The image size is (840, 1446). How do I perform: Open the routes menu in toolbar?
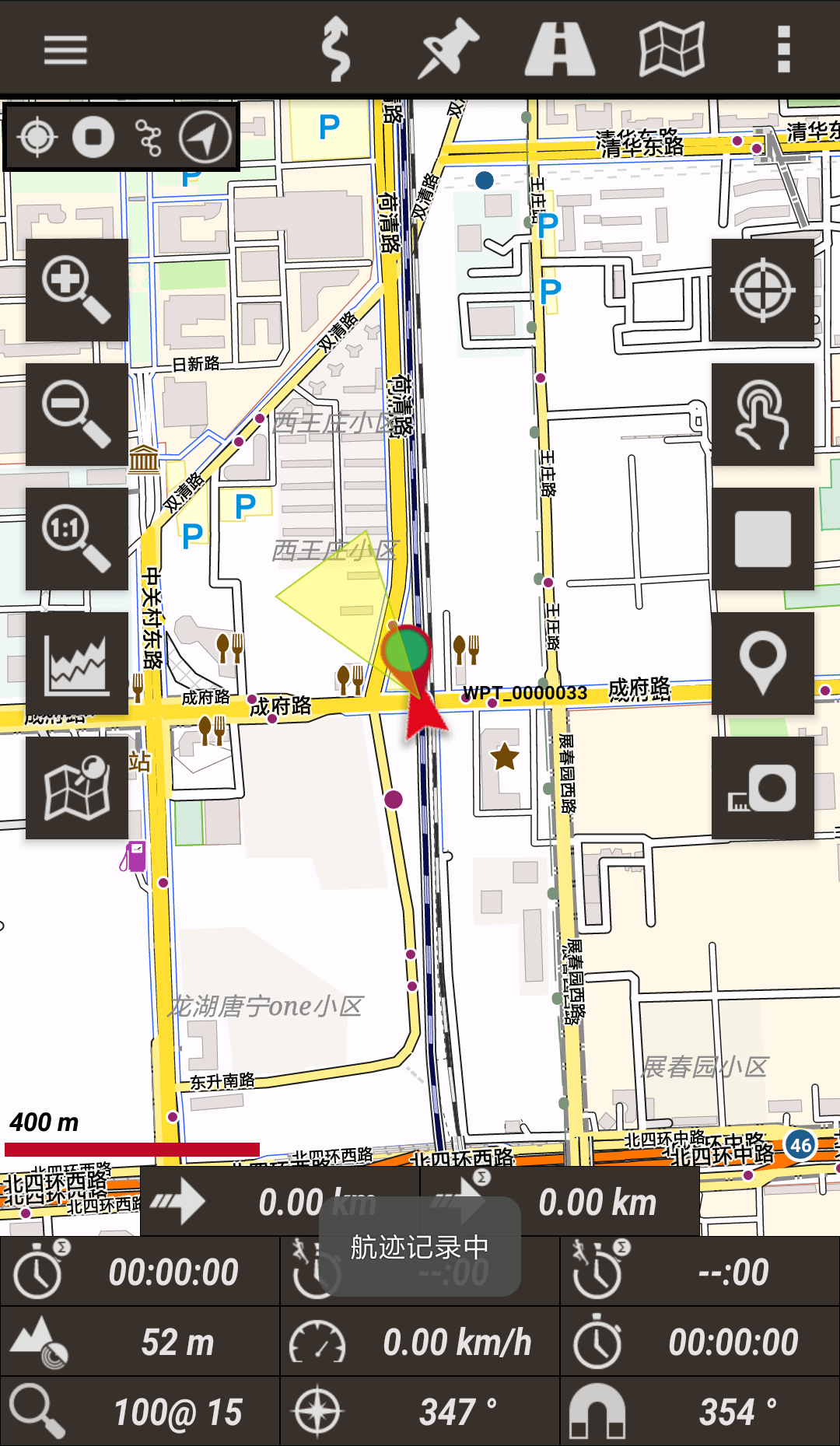(x=336, y=50)
